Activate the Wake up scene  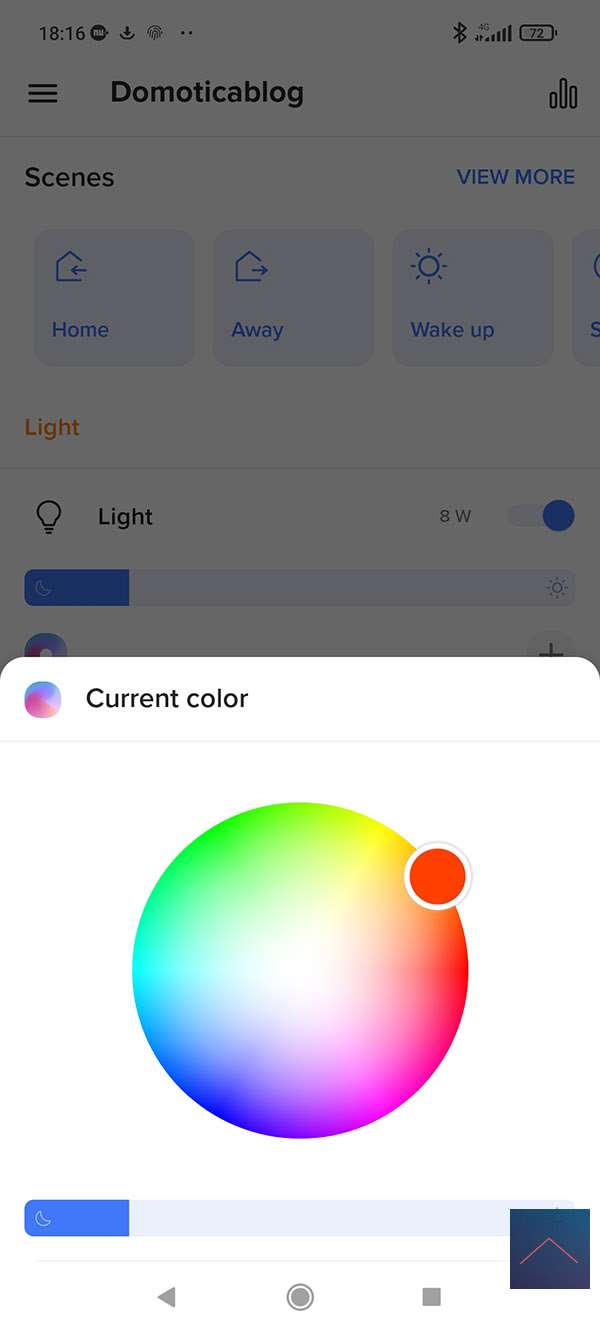coord(472,297)
